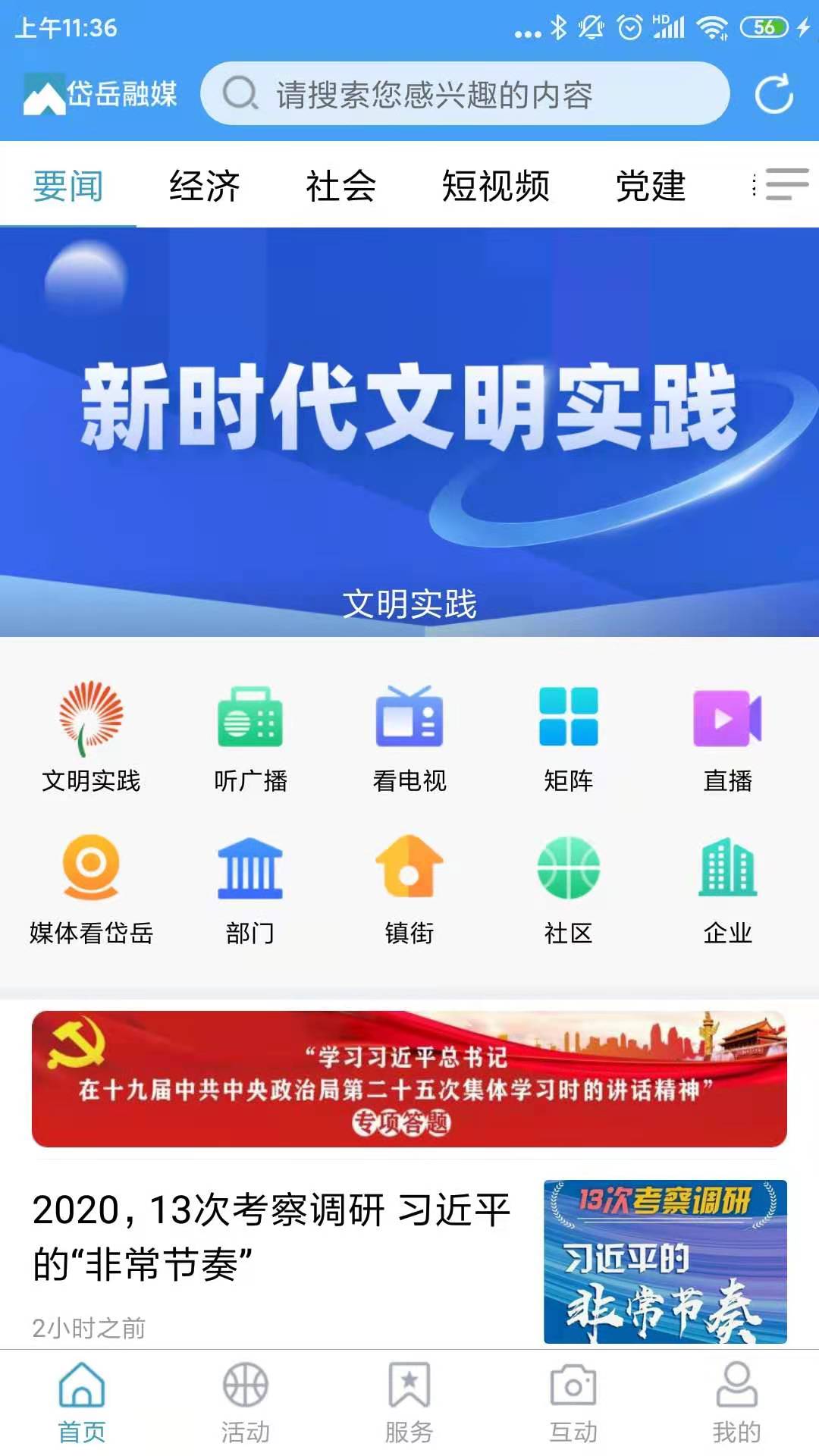Open the channel list menu icon
This screenshot has height=1456, width=819.
click(786, 185)
